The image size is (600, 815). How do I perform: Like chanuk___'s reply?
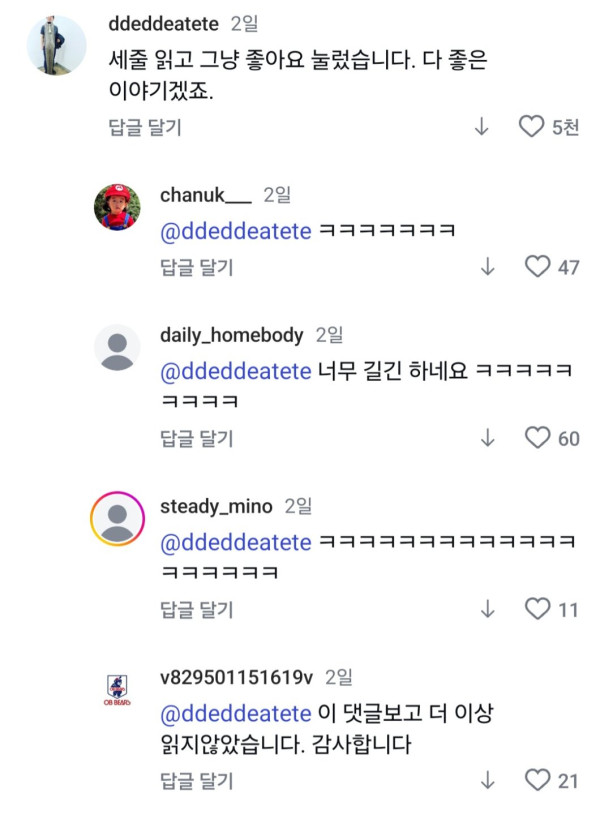[538, 266]
